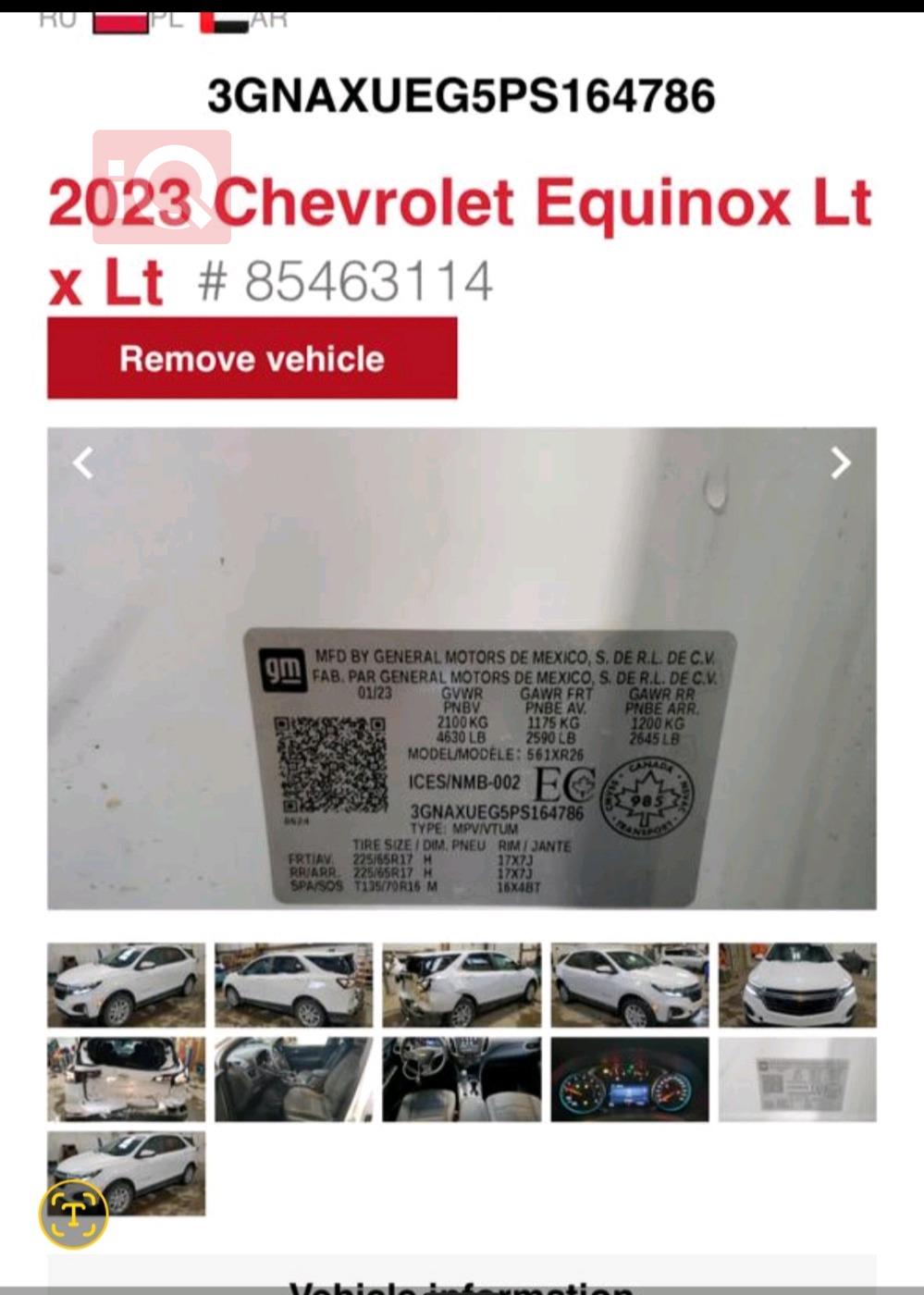The height and width of the screenshot is (1295, 924).
Task: Open the open-trunk damage thumbnail
Action: pos(126,1079)
